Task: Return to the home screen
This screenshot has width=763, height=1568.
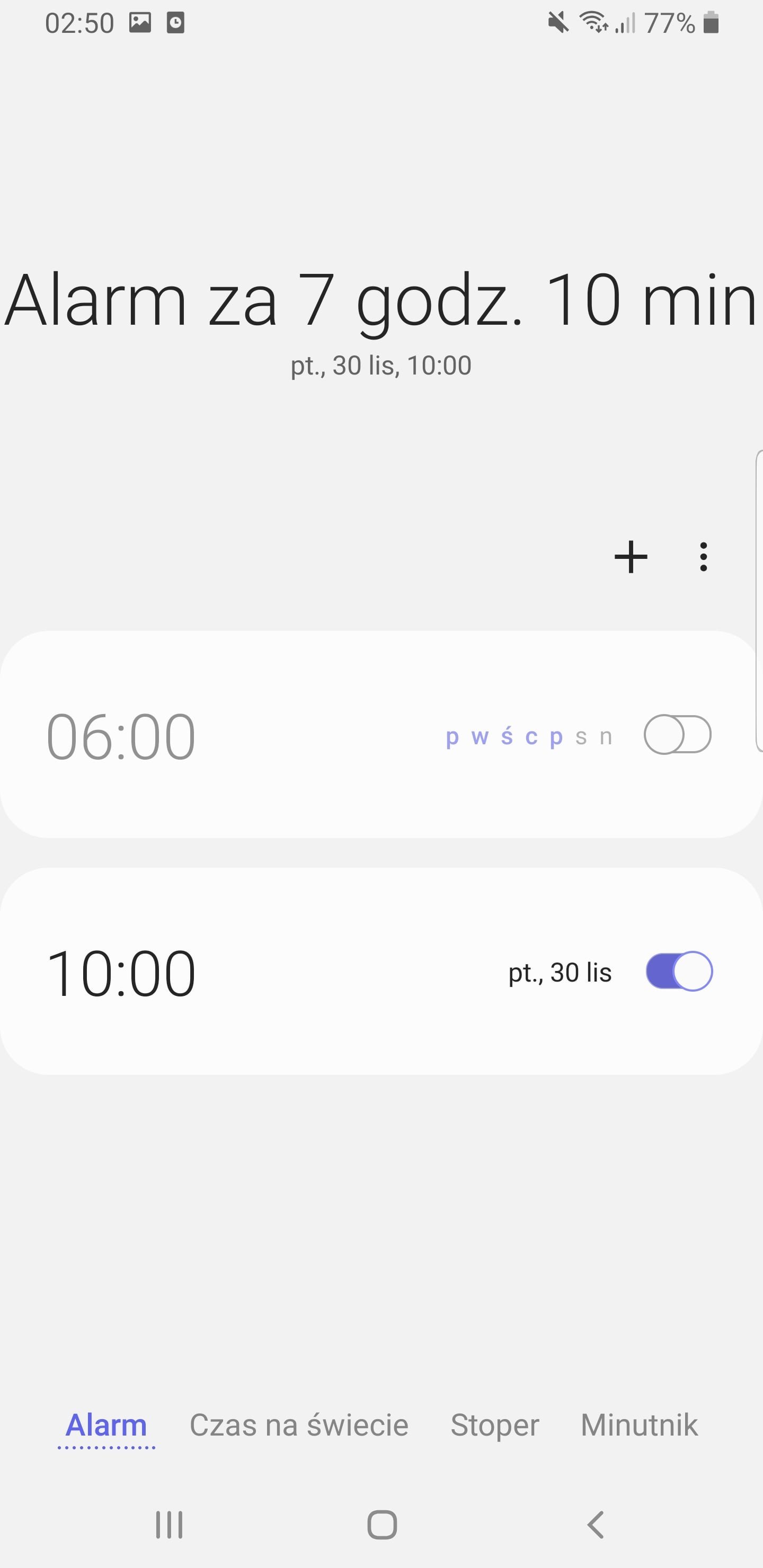Action: [382, 1525]
